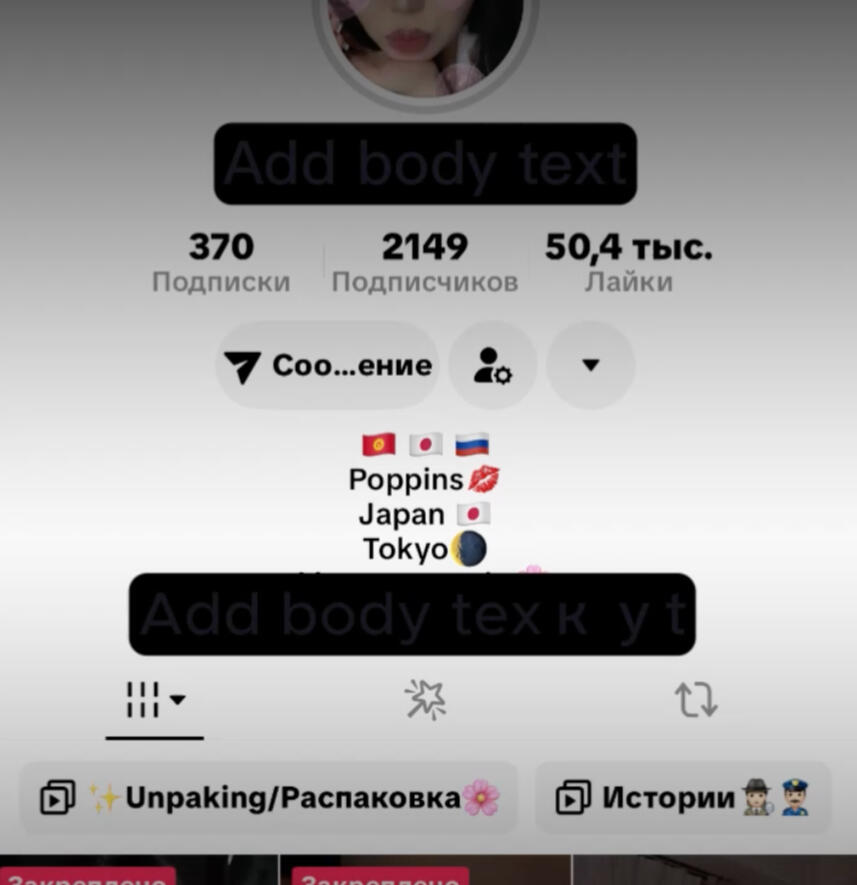
Task: Open the Истории playlist
Action: [683, 797]
